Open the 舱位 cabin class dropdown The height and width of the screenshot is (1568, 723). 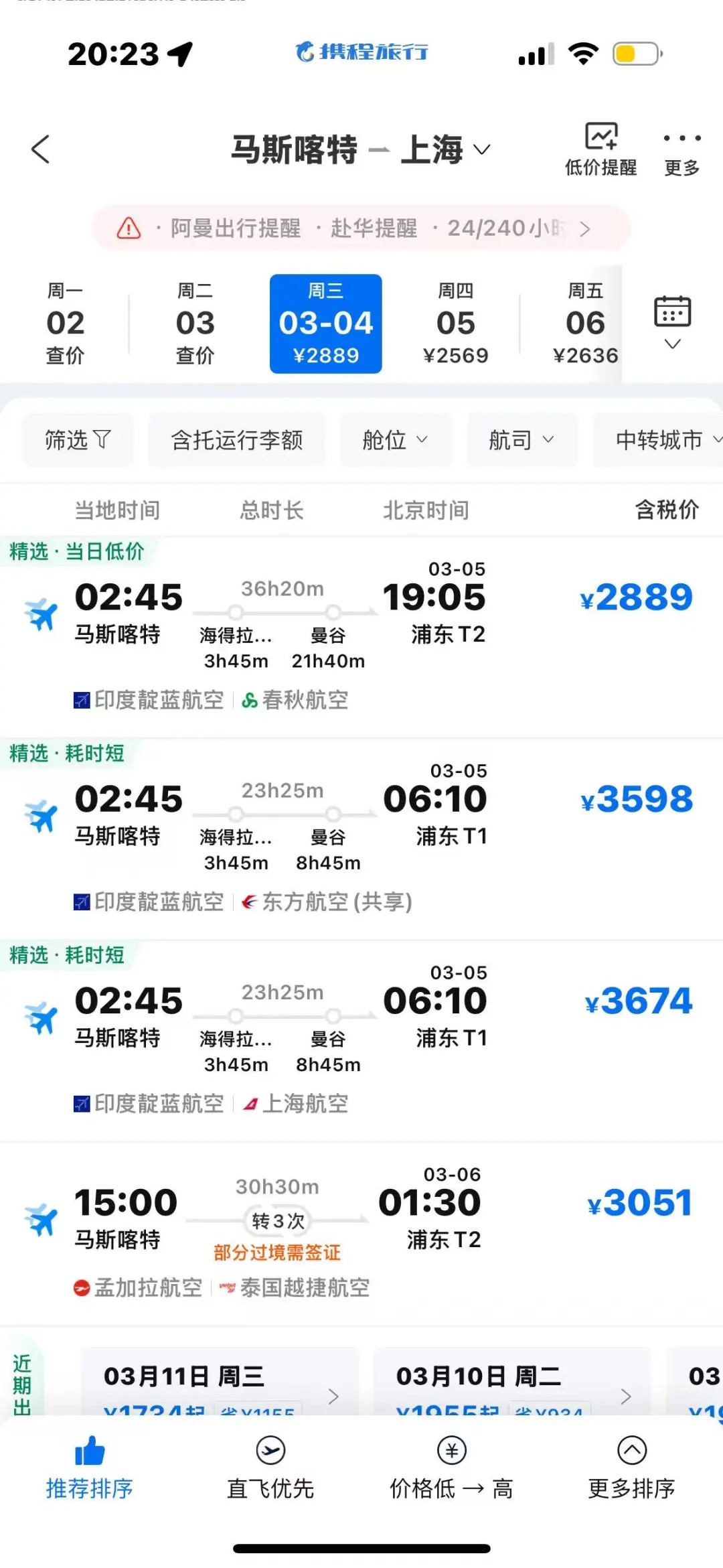(x=396, y=441)
